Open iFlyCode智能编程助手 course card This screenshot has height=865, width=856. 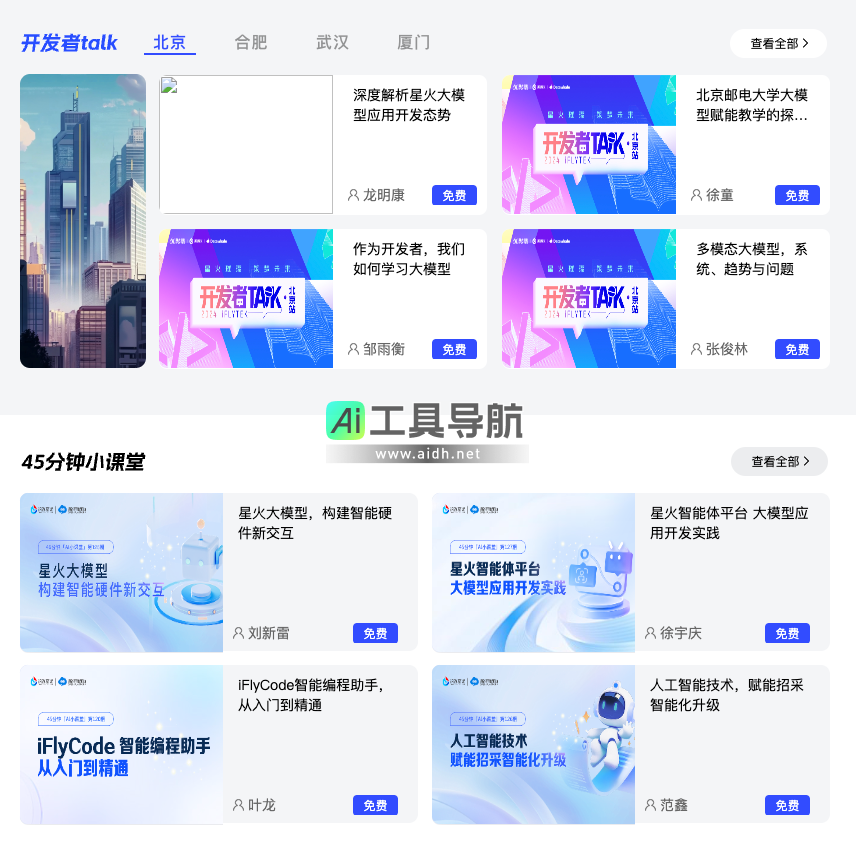click(311, 695)
